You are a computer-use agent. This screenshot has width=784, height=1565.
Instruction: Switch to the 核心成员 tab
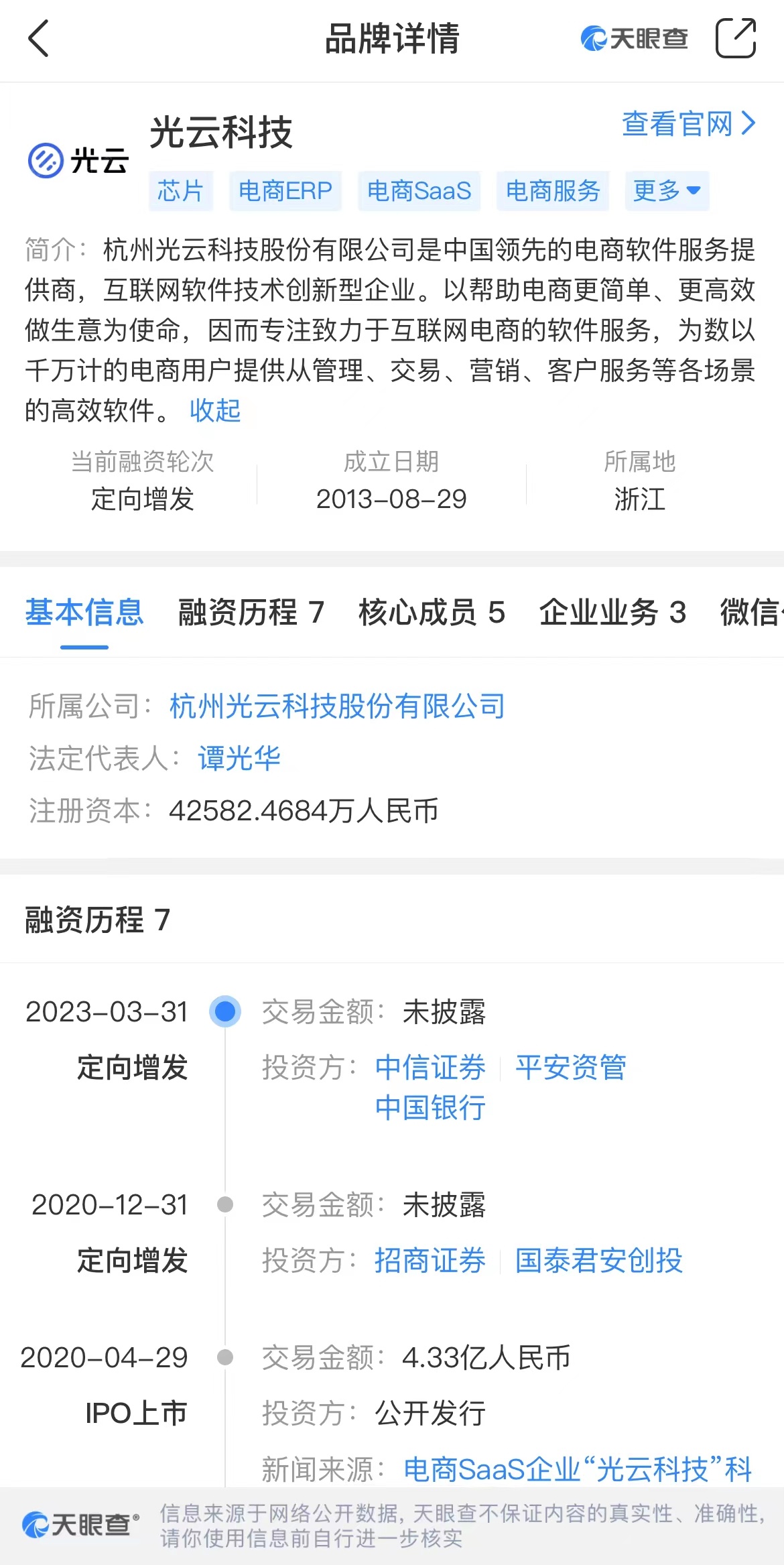(432, 612)
